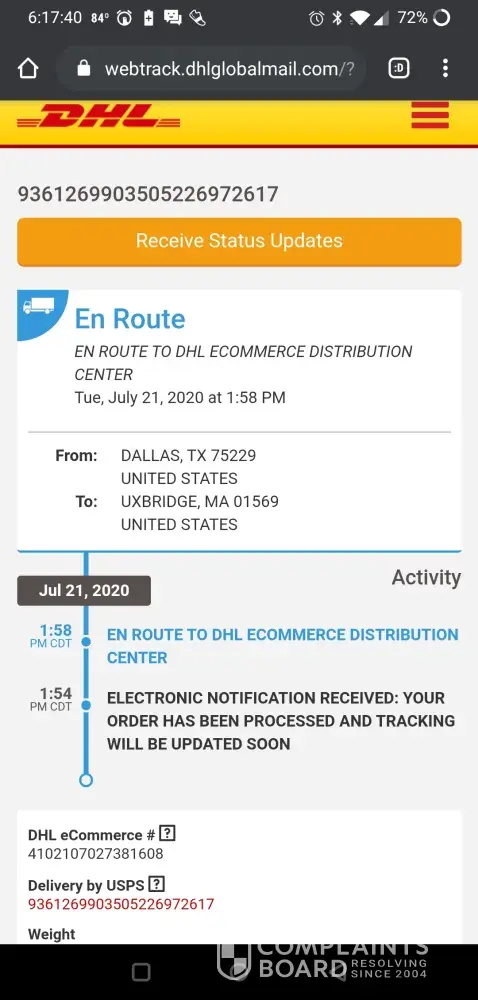
Task: Open the browser overflow menu
Action: point(445,68)
